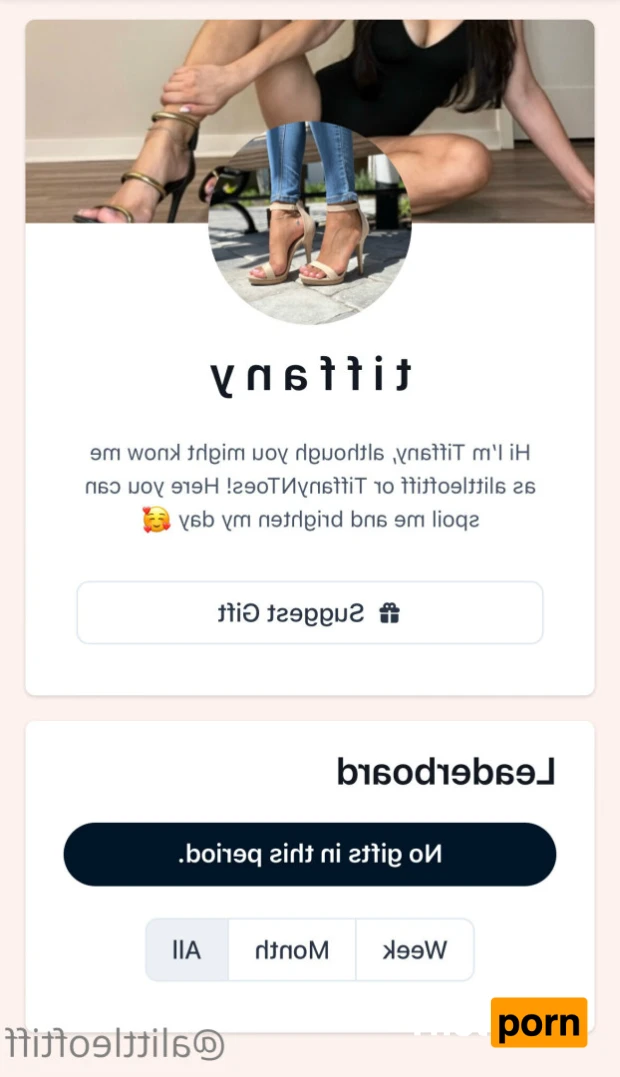The width and height of the screenshot is (620, 1077).
Task: Tap the Suggest Gift button
Action: [x=310, y=613]
